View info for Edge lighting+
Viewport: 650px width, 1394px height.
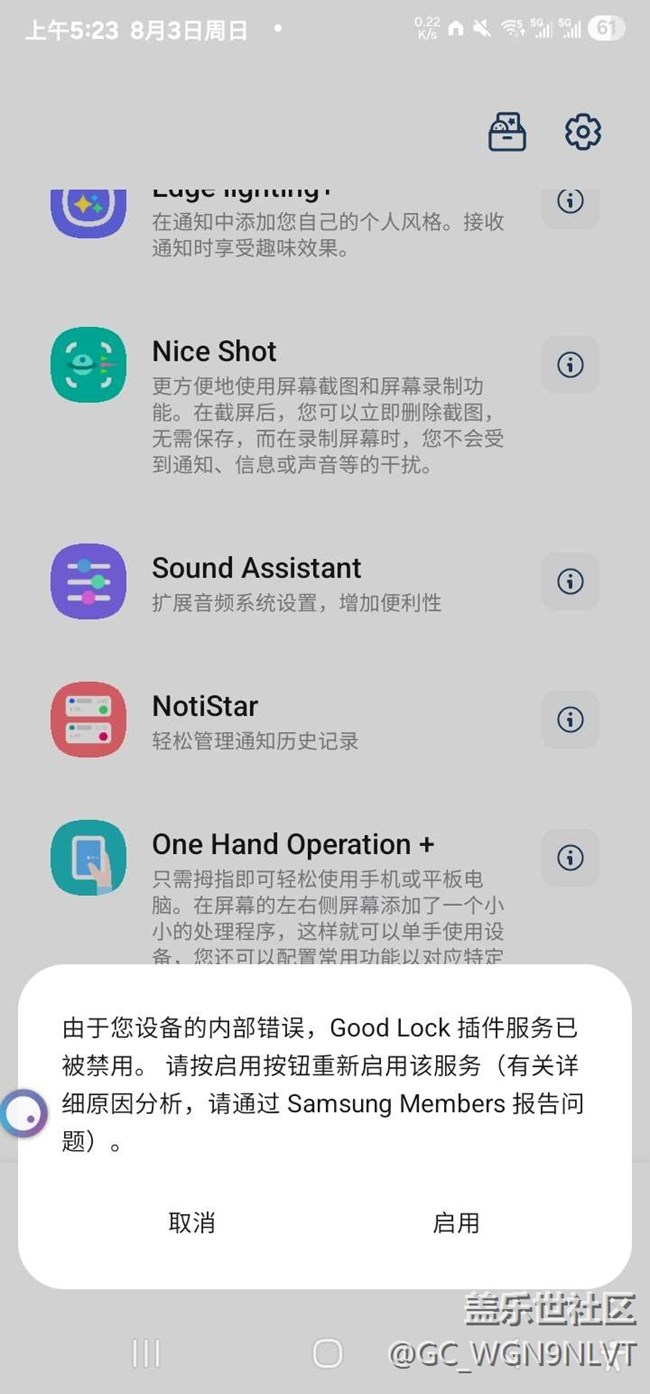570,201
